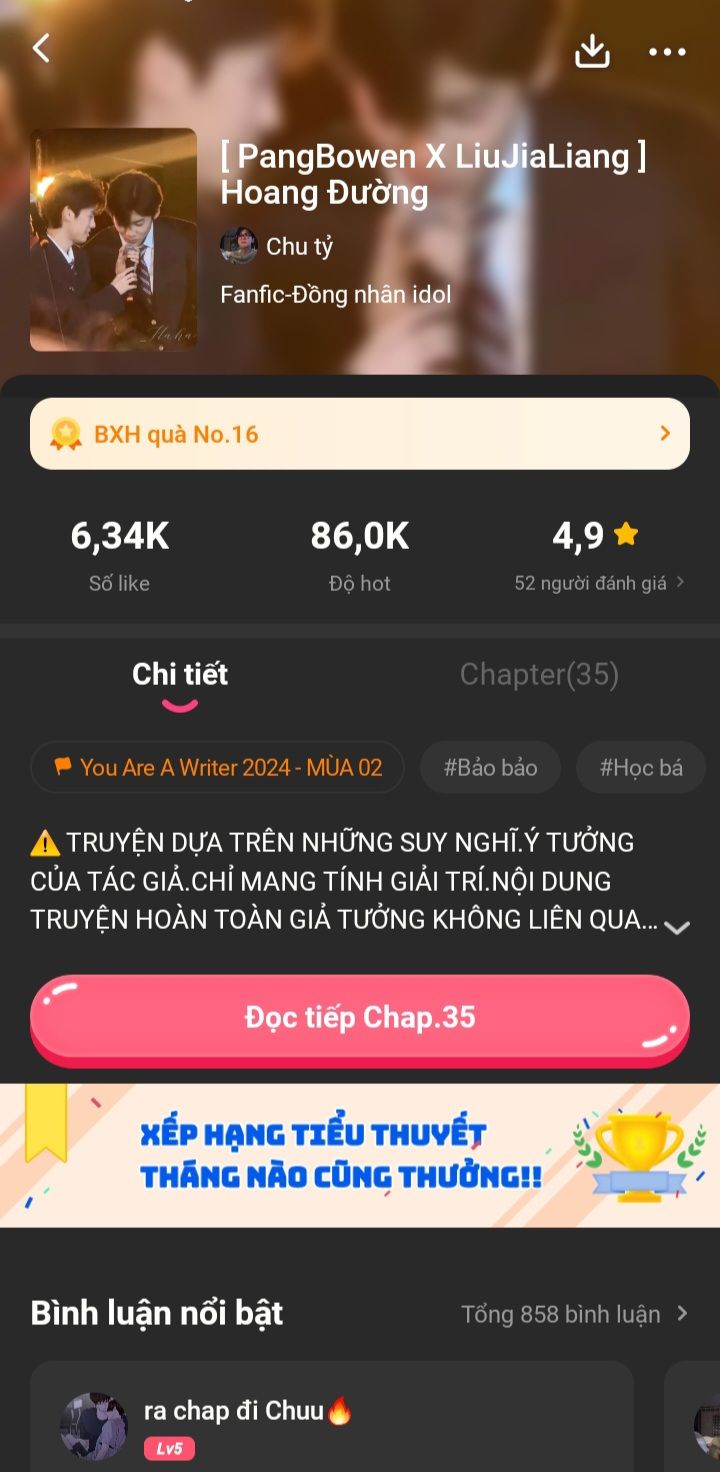Open the novel cover image
This screenshot has width=720, height=1472.
113,240
